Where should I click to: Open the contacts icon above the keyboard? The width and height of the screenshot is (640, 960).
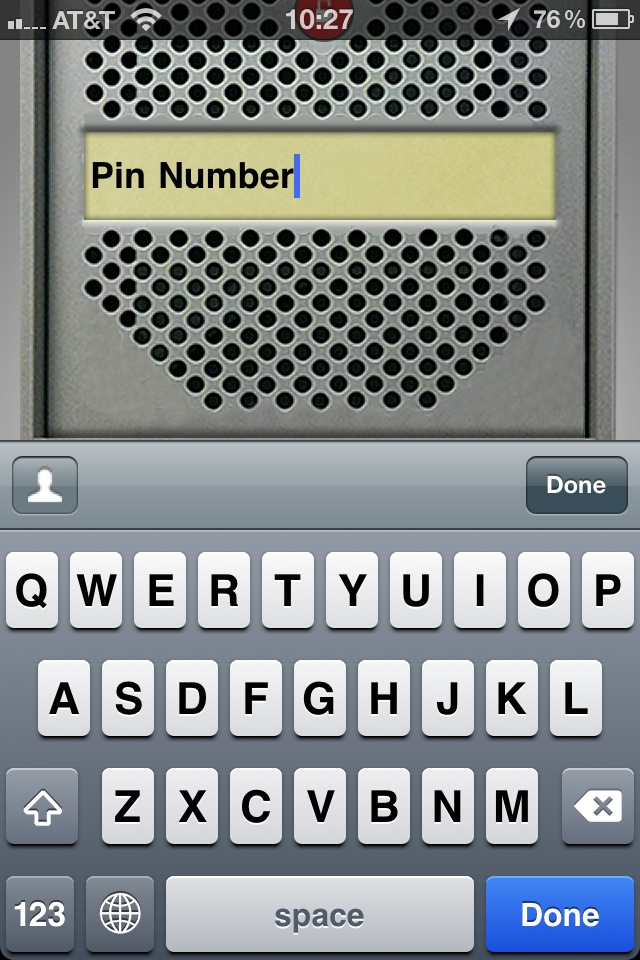pyautogui.click(x=45, y=485)
